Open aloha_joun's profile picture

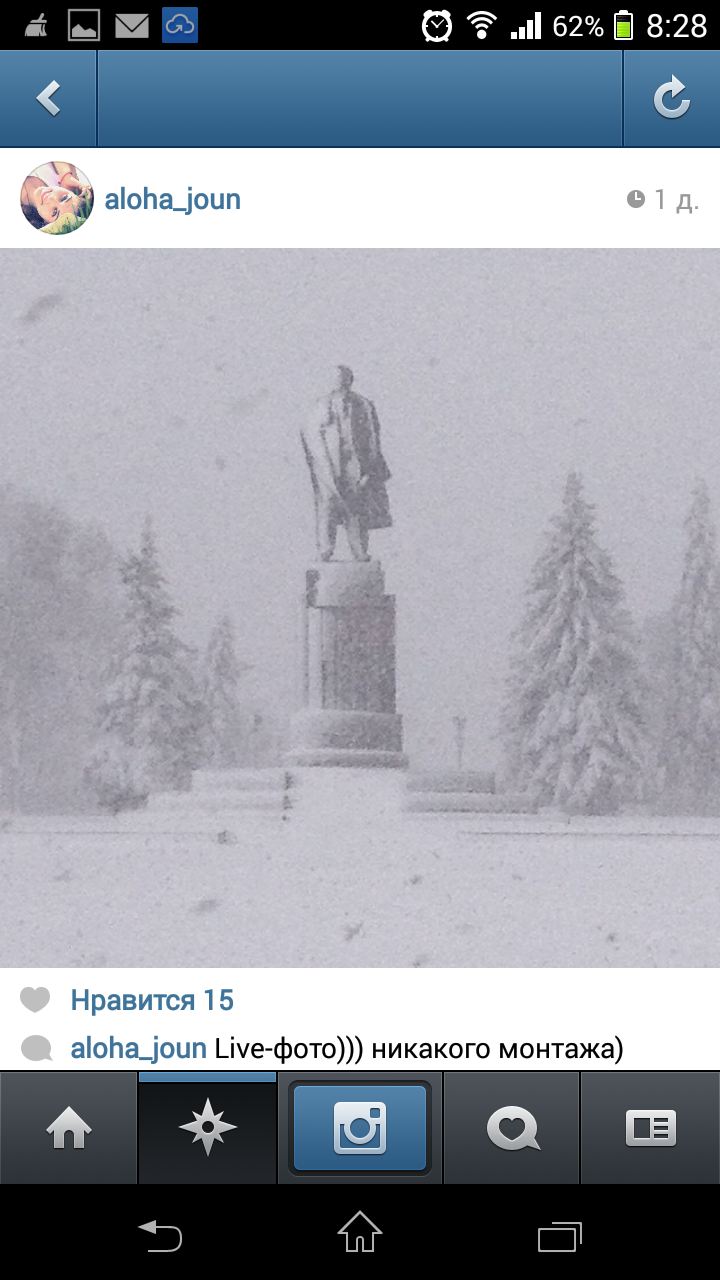[x=56, y=198]
